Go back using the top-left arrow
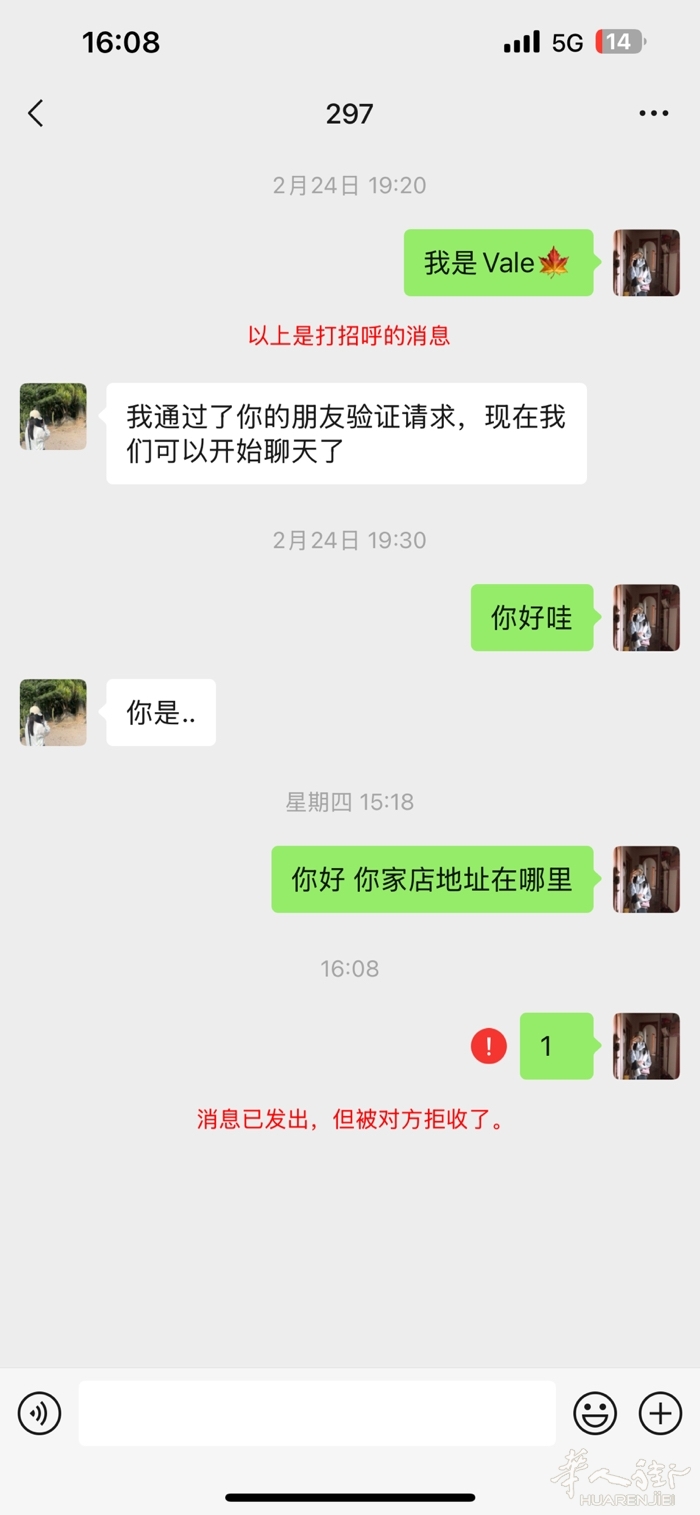The height and width of the screenshot is (1515, 700). click(36, 113)
